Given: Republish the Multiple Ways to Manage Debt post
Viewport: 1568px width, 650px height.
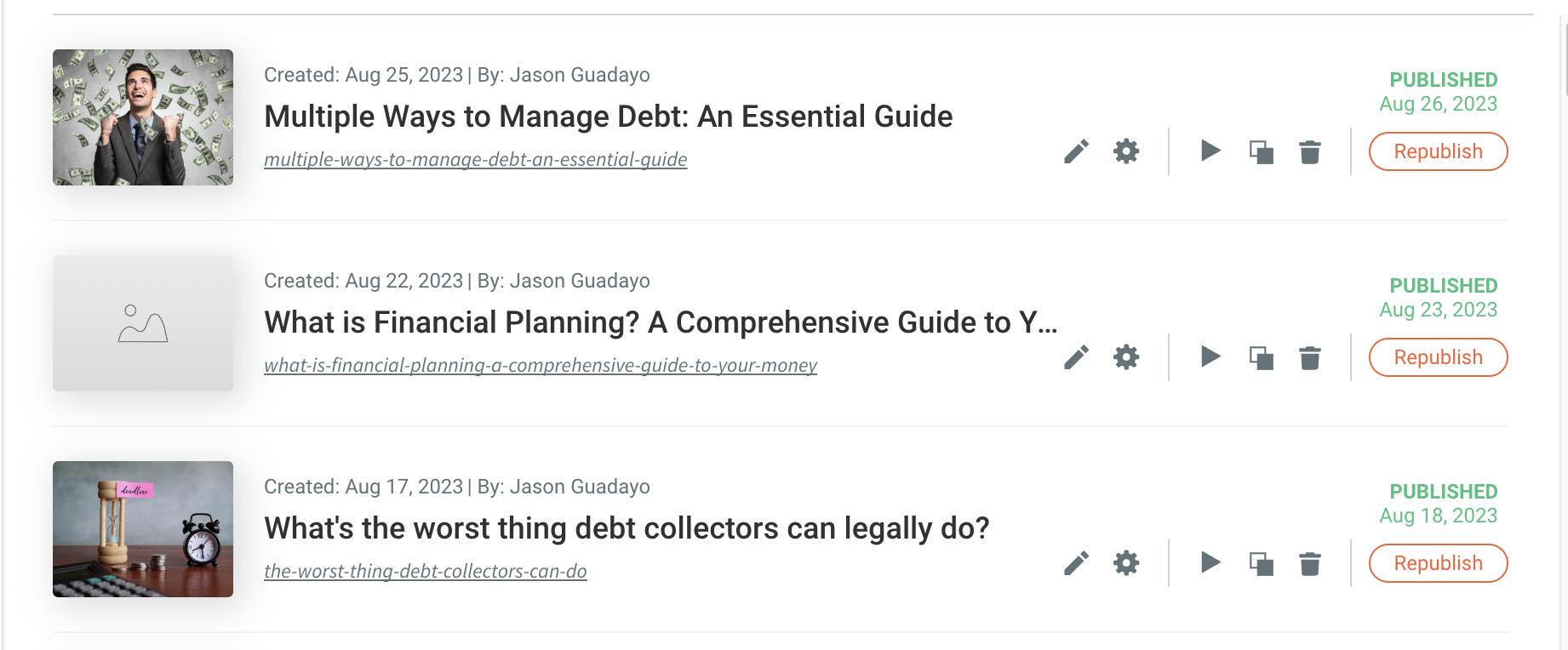Looking at the screenshot, I should [1438, 151].
